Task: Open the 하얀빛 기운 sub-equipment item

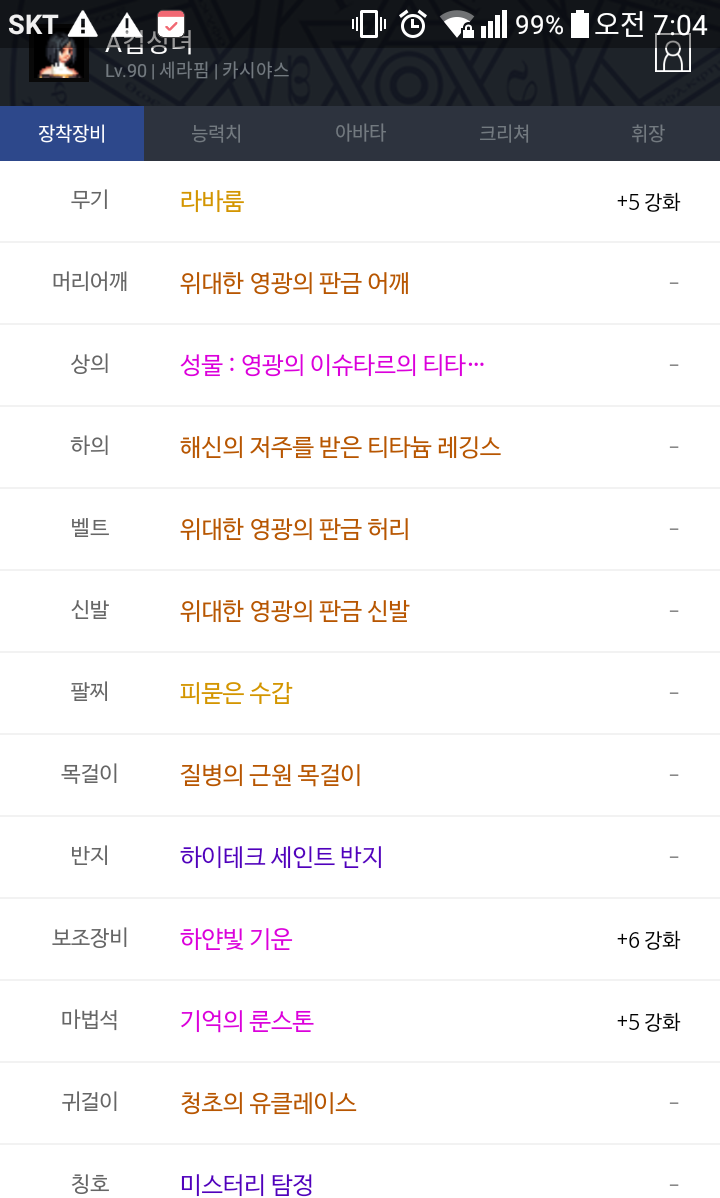Action: click(235, 938)
